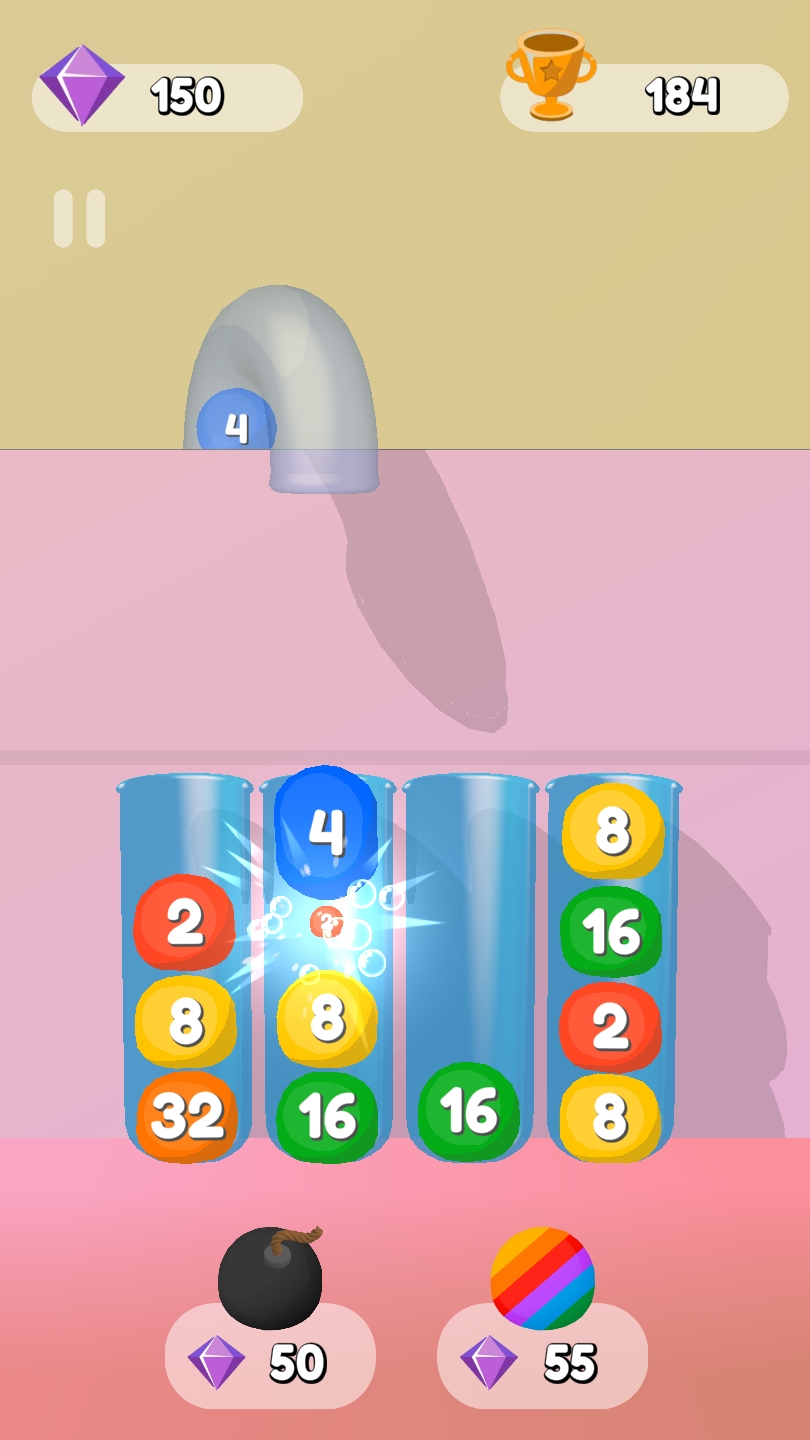
Task: Drop the ball into the tube holding only 16
Action: (468, 970)
